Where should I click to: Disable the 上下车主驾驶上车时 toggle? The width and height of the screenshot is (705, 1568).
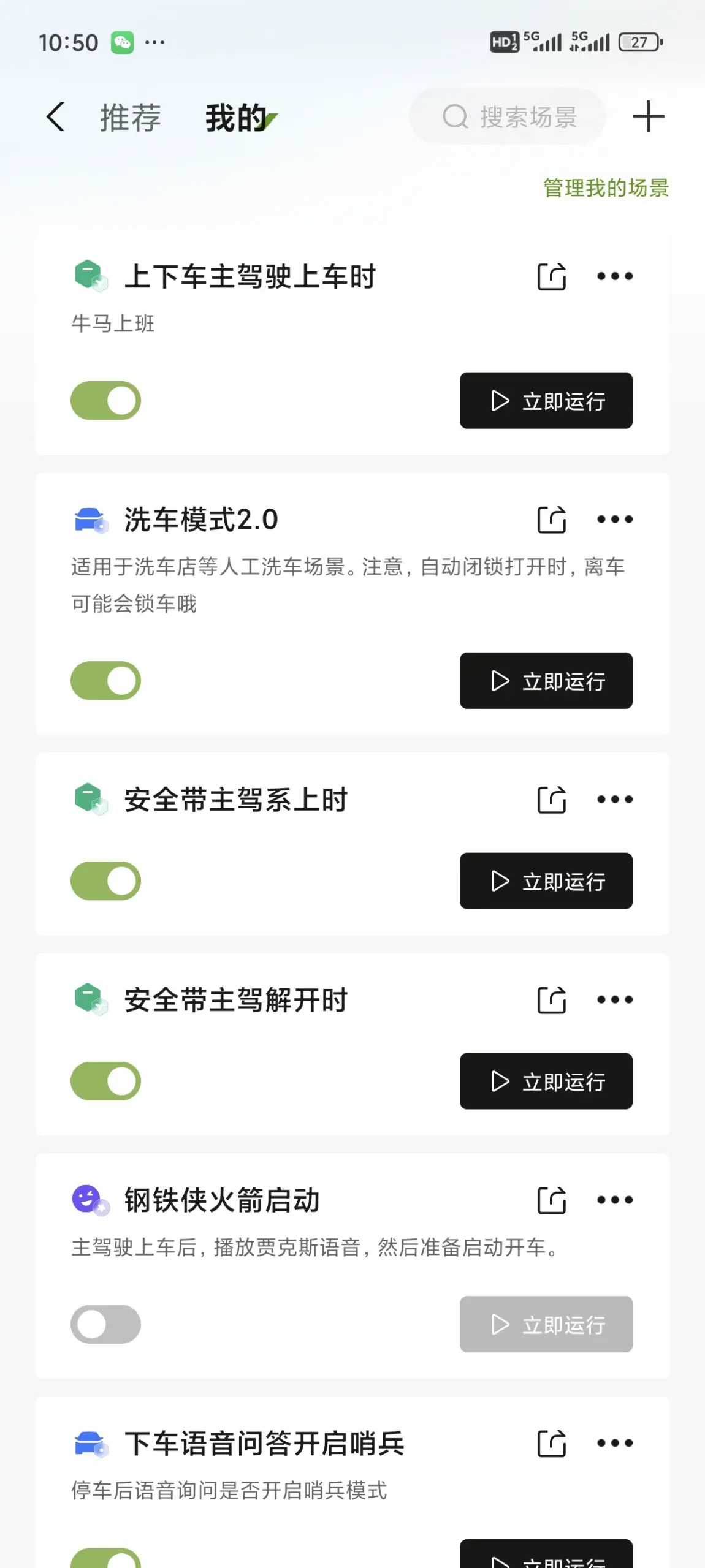(105, 400)
